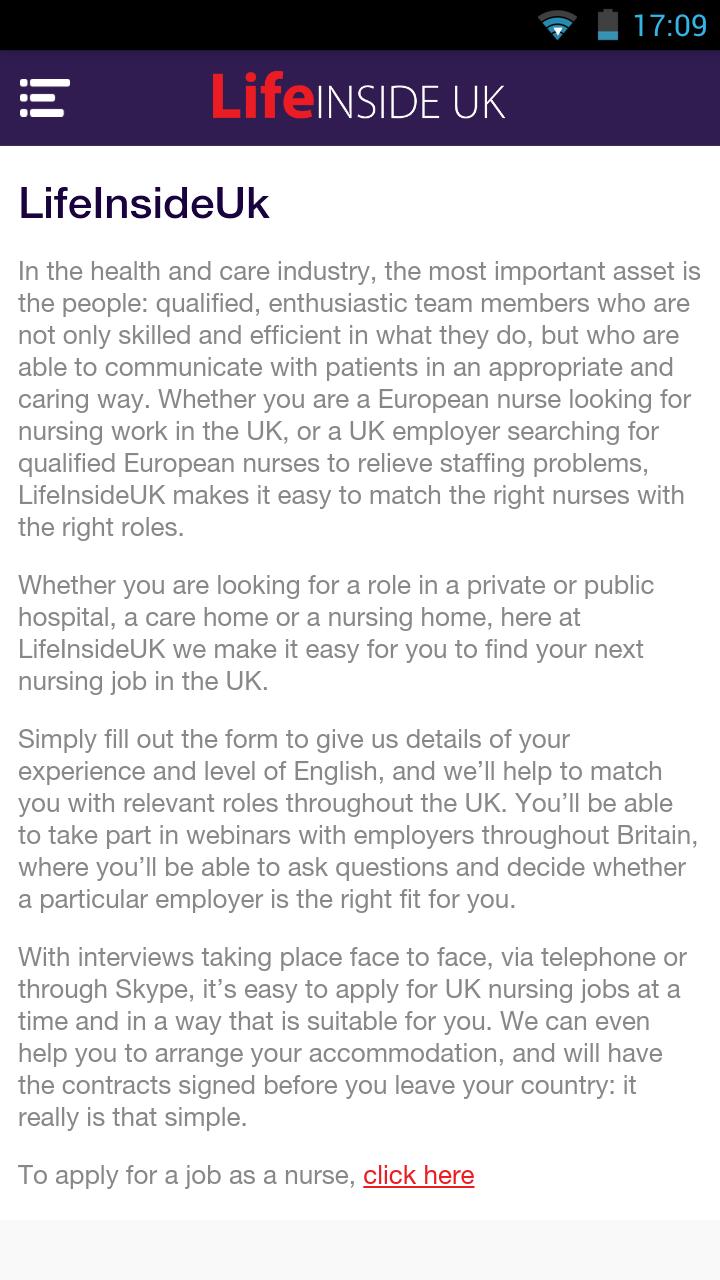Open the hamburger navigation menu
720x1280 pixels.
coord(41,99)
